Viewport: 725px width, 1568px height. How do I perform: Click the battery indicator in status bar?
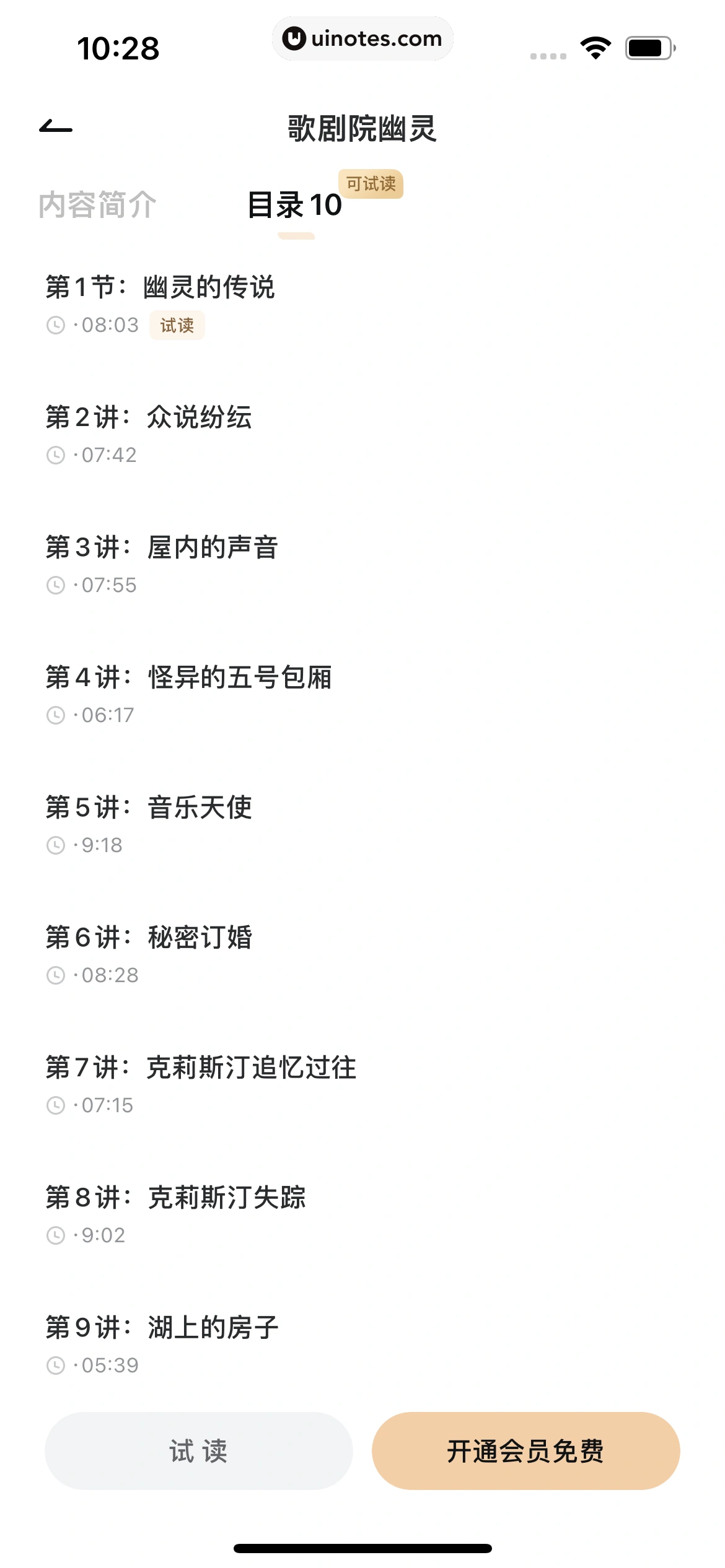pyautogui.click(x=648, y=46)
